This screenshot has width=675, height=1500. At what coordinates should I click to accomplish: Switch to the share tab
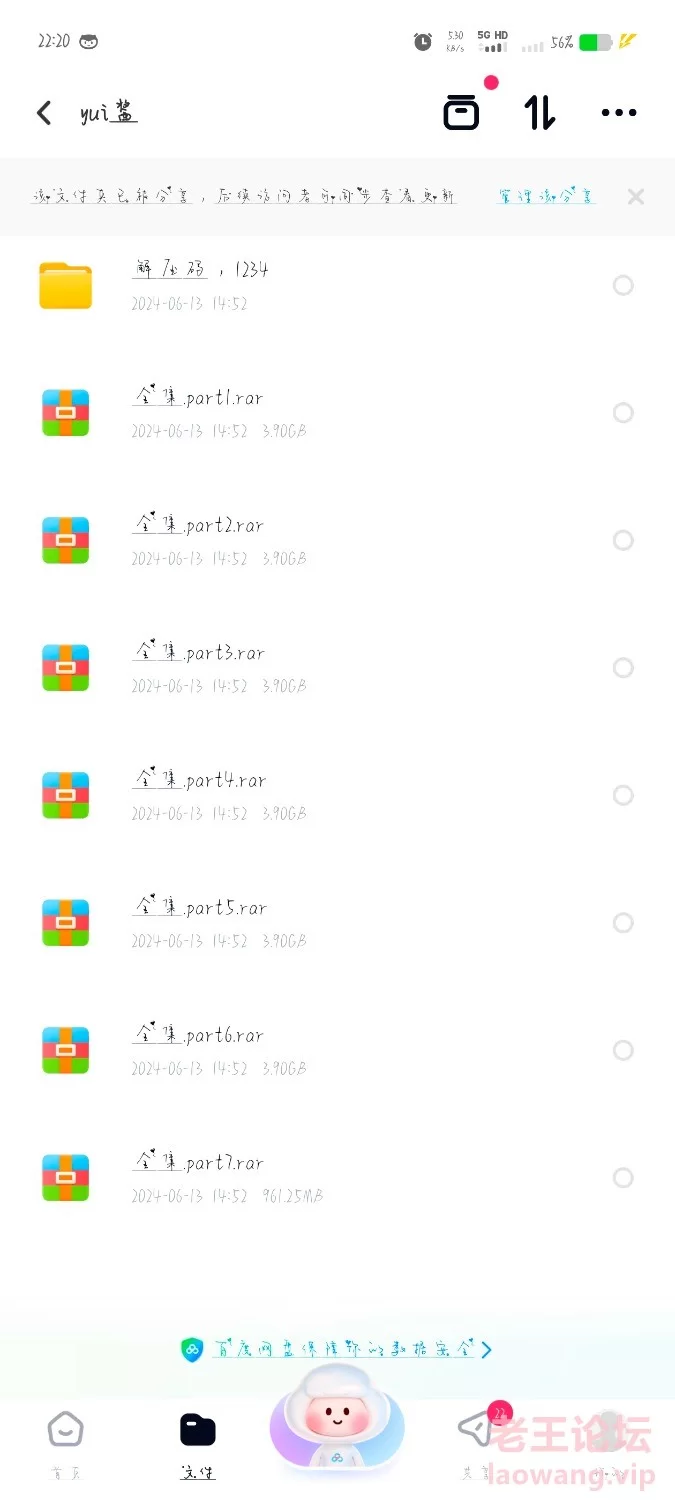(x=477, y=1442)
